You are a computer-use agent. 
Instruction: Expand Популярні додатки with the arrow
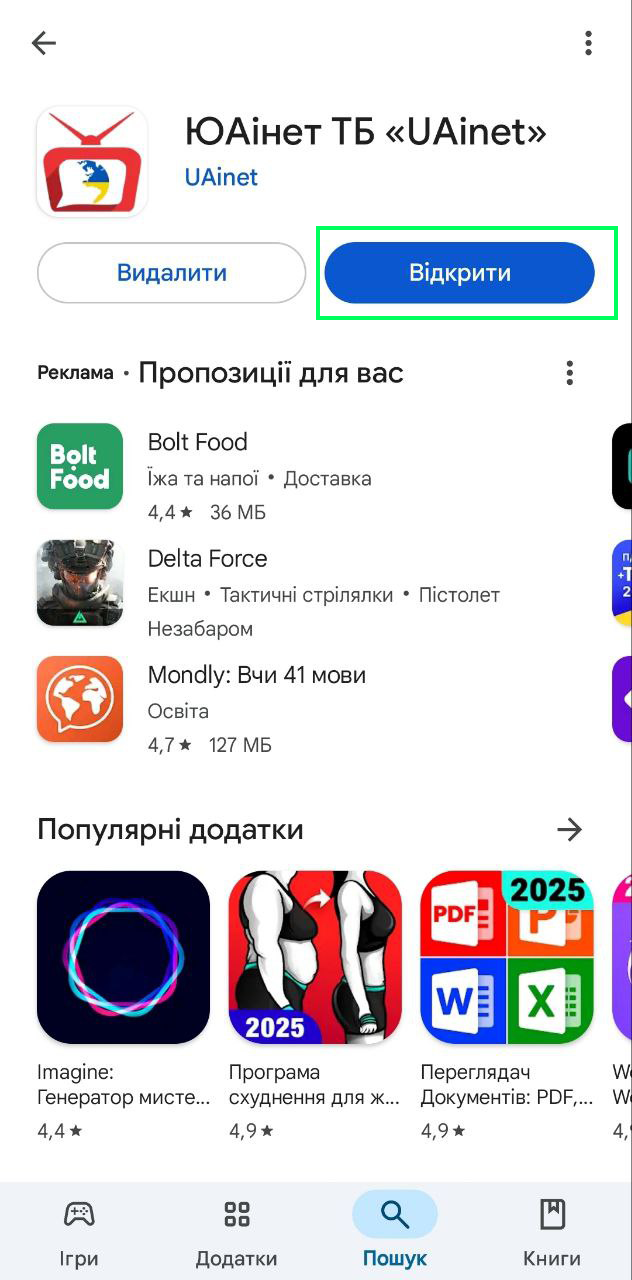569,829
